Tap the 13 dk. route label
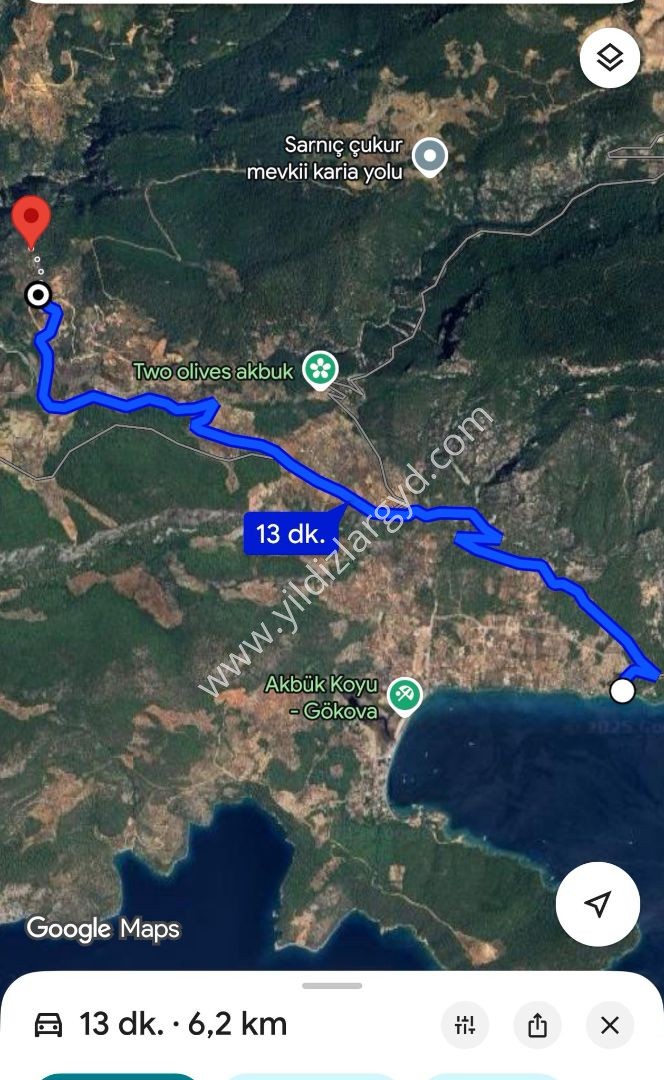Image resolution: width=664 pixels, height=1080 pixels. (290, 533)
